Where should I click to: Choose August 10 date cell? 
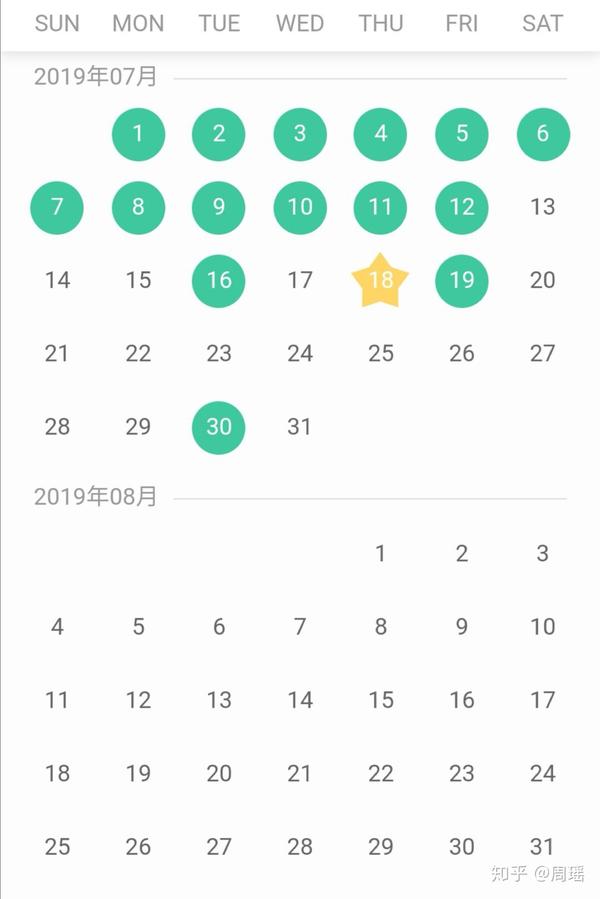pos(542,627)
